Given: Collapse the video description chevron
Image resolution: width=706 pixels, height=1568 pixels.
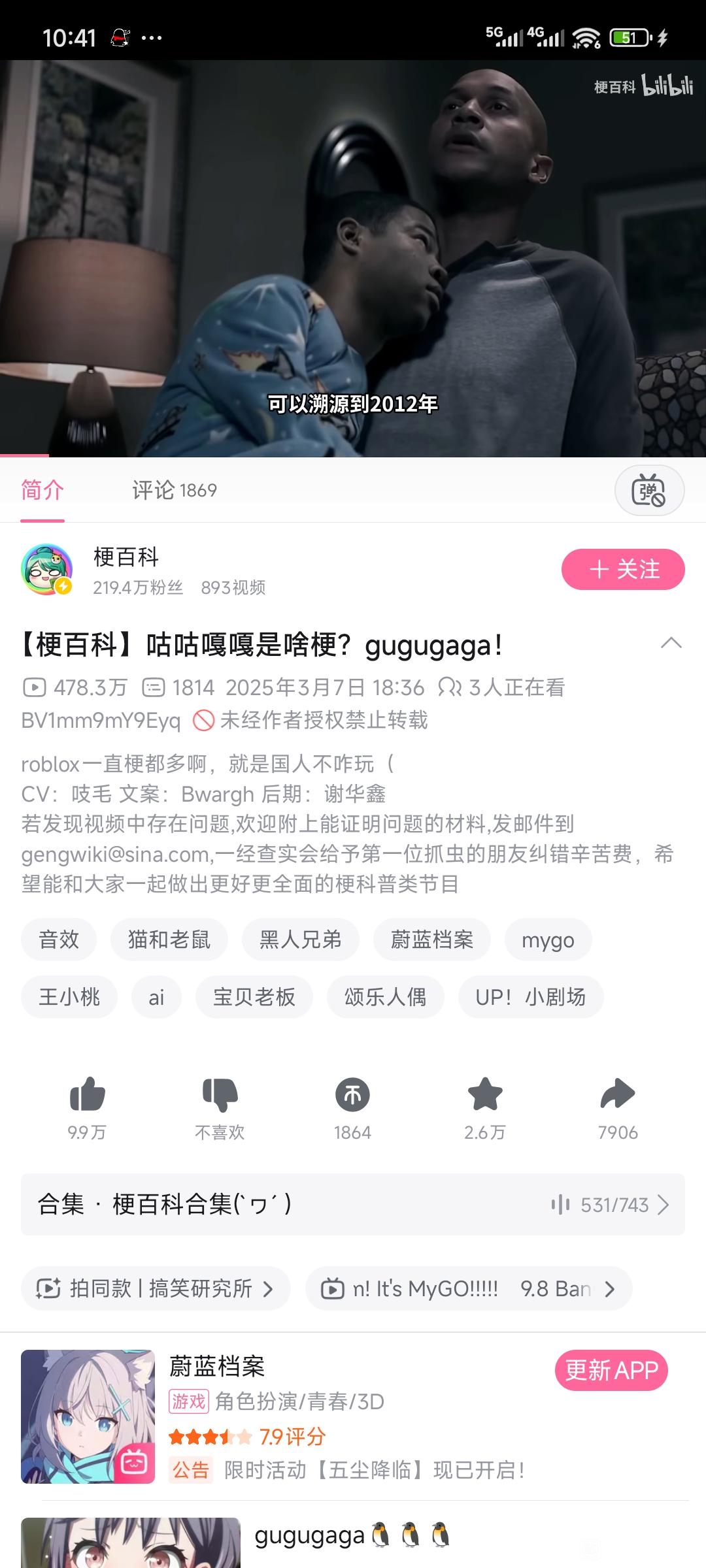Looking at the screenshot, I should 671,644.
